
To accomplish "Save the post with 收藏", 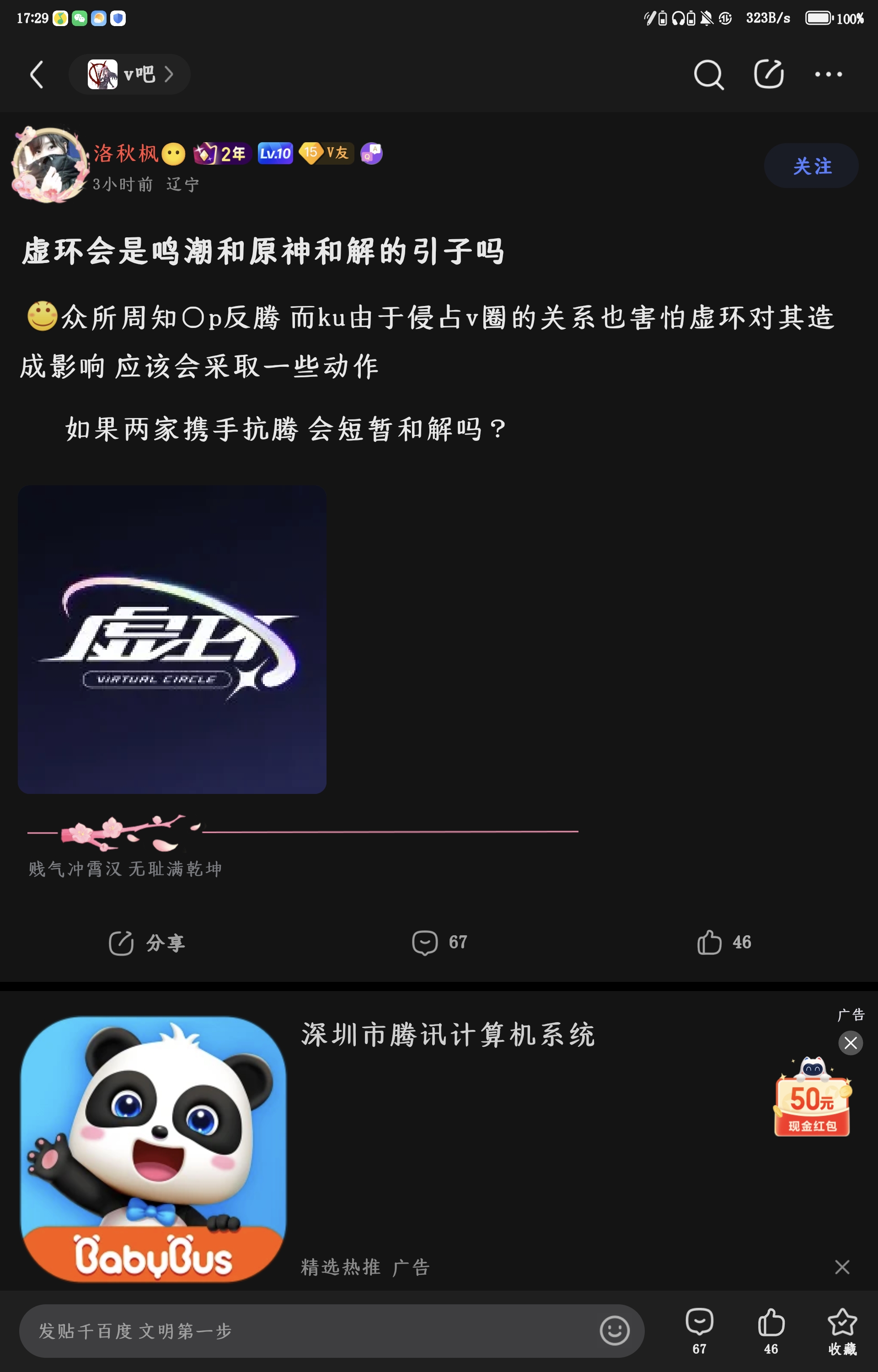I will 842,1331.
